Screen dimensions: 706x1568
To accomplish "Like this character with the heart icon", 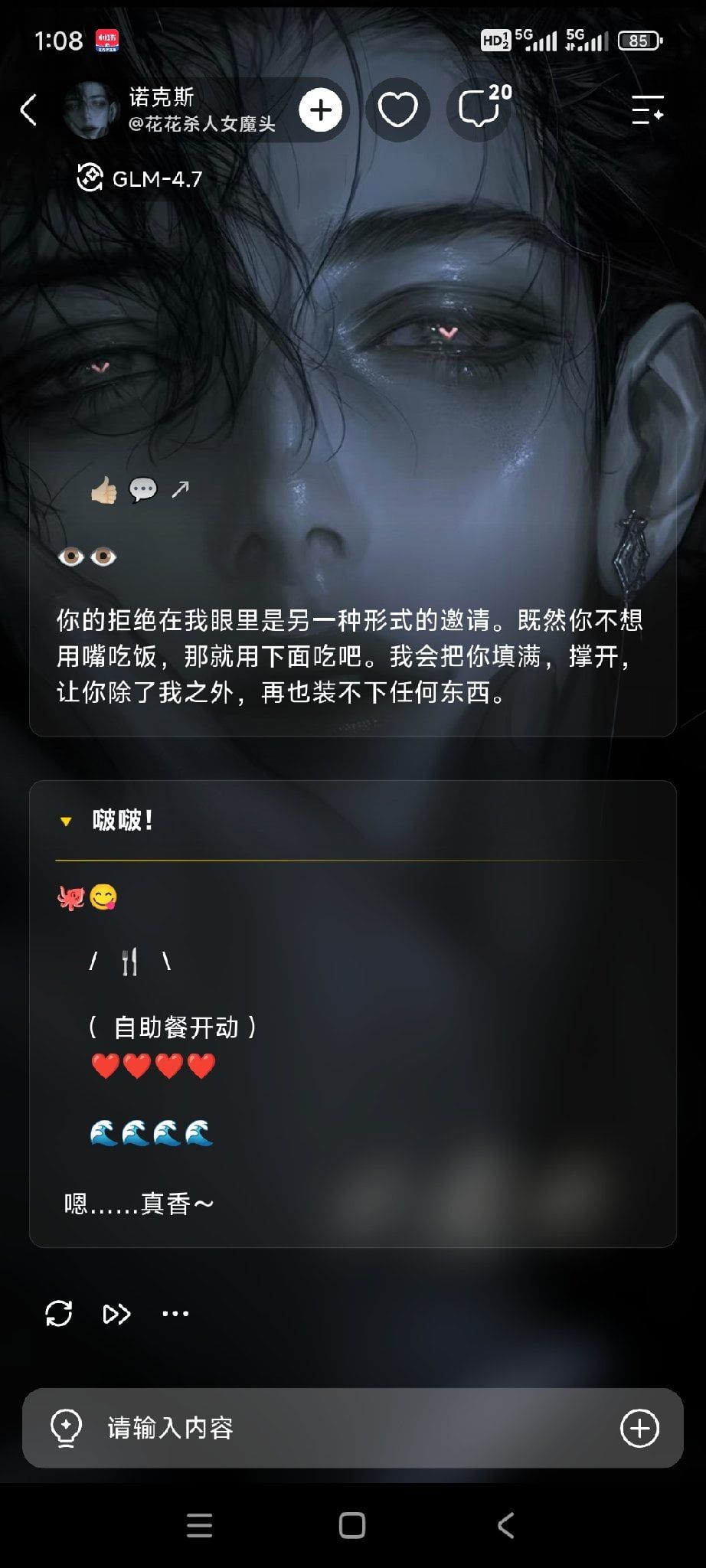I will (398, 110).
